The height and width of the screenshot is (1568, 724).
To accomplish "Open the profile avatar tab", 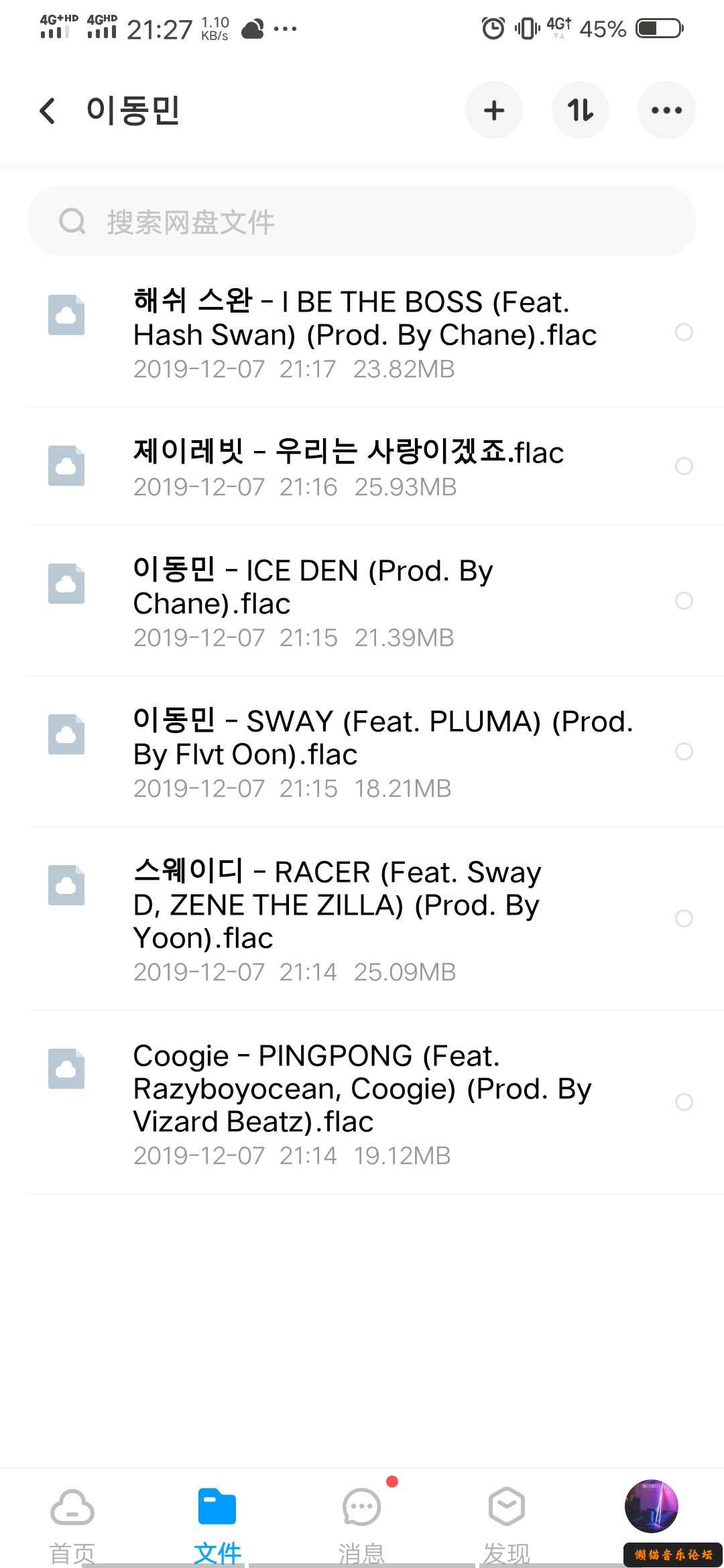I will pos(652,1508).
